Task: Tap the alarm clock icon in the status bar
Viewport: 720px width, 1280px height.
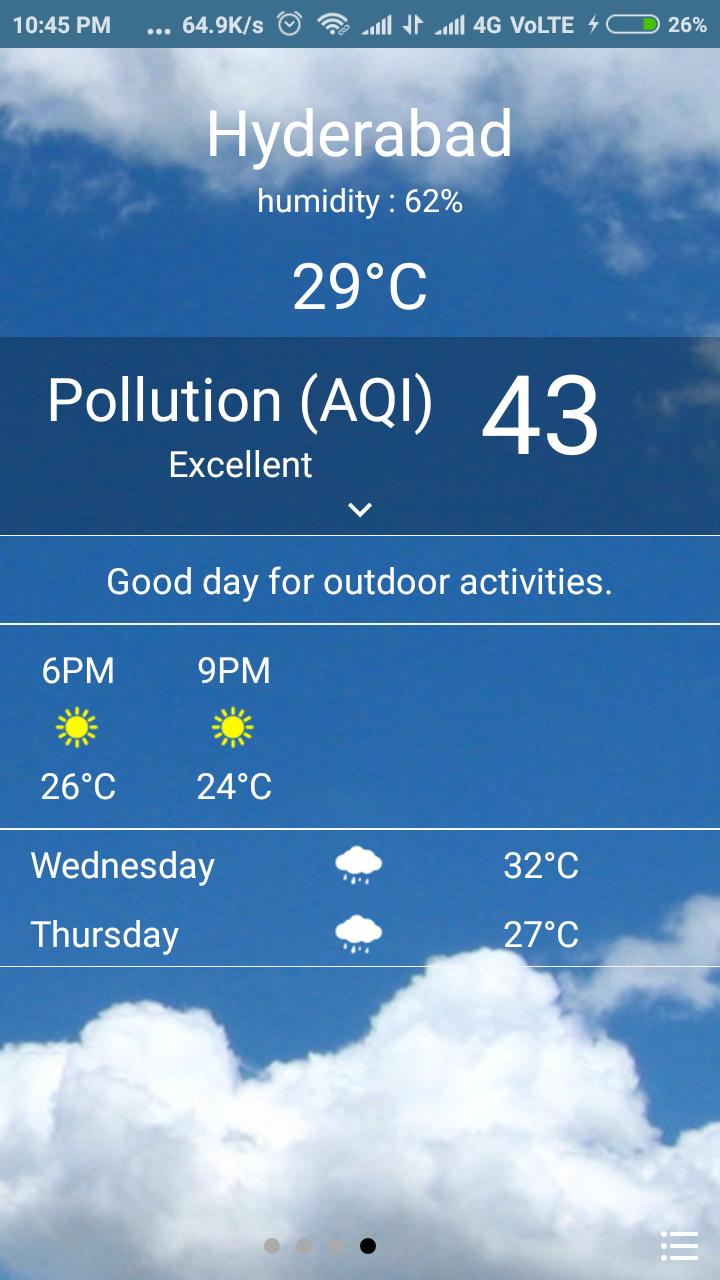Action: [289, 24]
